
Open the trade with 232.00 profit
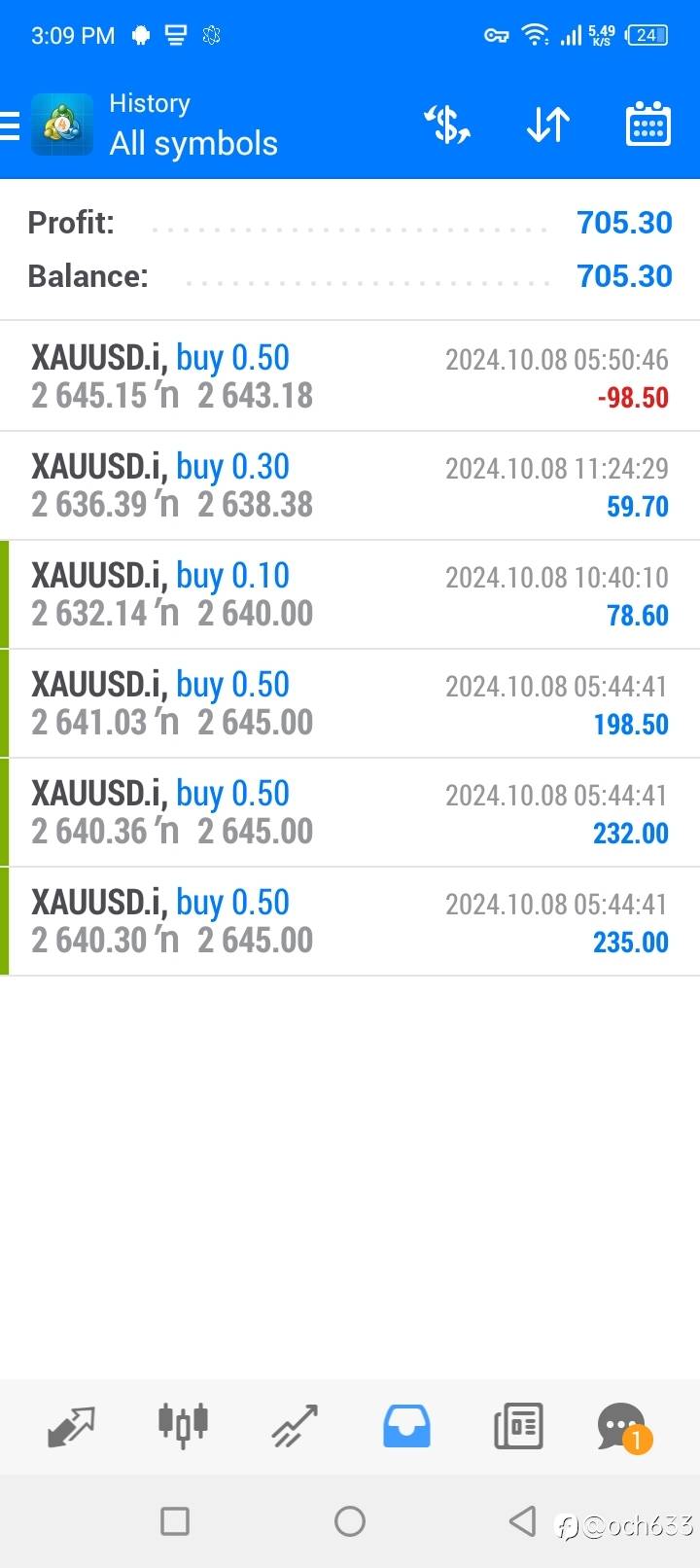pos(350,812)
